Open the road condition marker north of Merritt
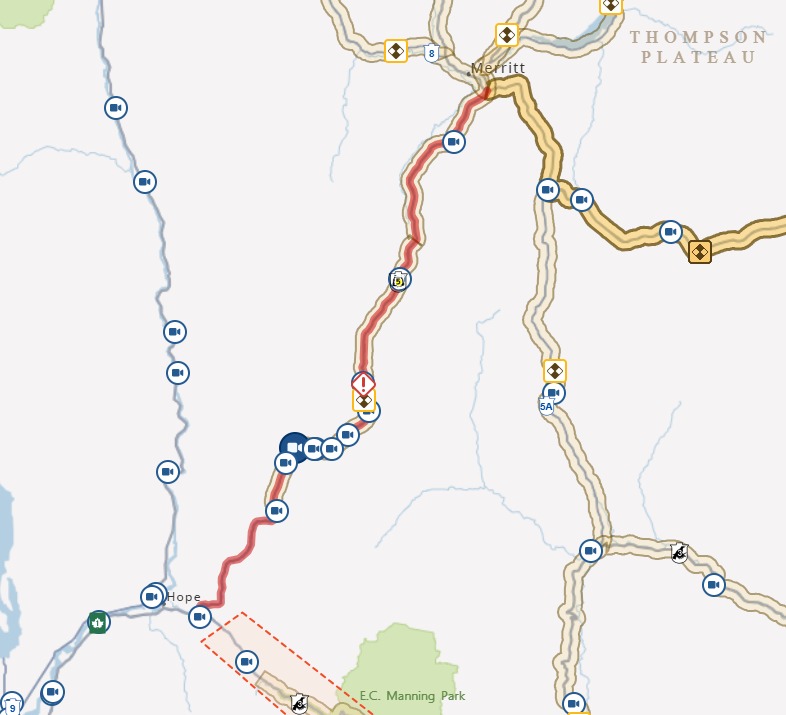The height and width of the screenshot is (715, 786). click(507, 36)
